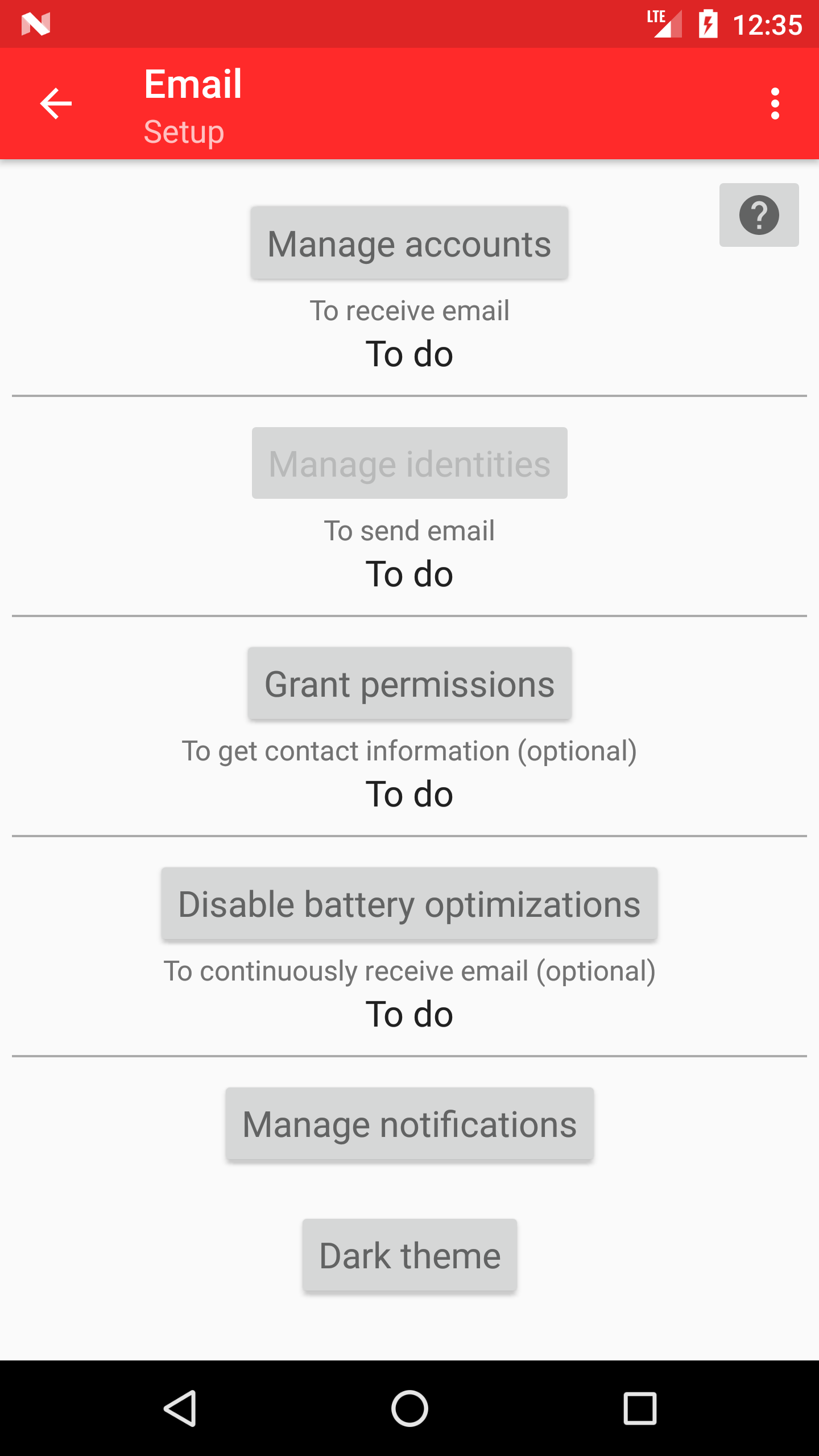Open recent apps overview
This screenshot has height=1456, width=819.
(x=639, y=1408)
